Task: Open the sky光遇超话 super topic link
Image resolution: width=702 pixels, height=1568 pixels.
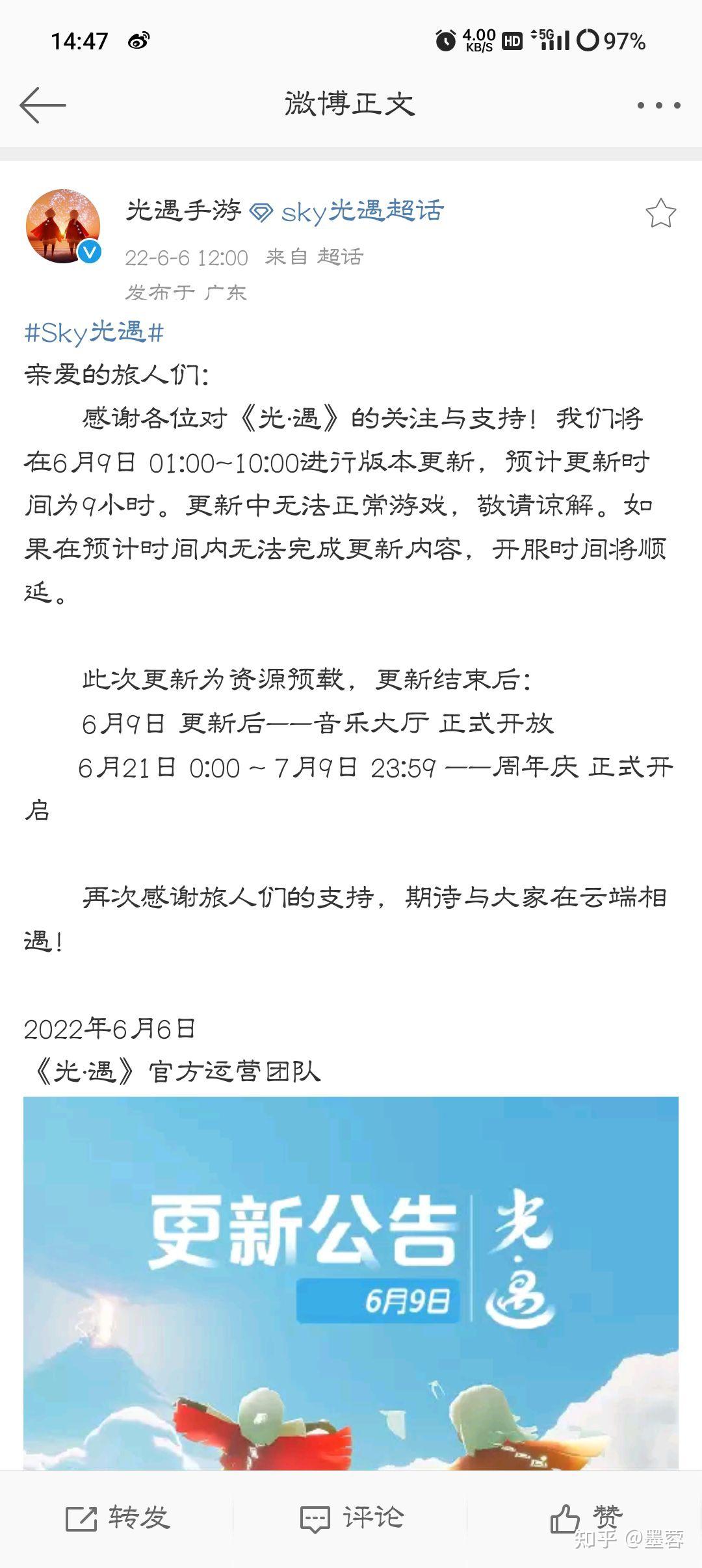Action: 361,211
